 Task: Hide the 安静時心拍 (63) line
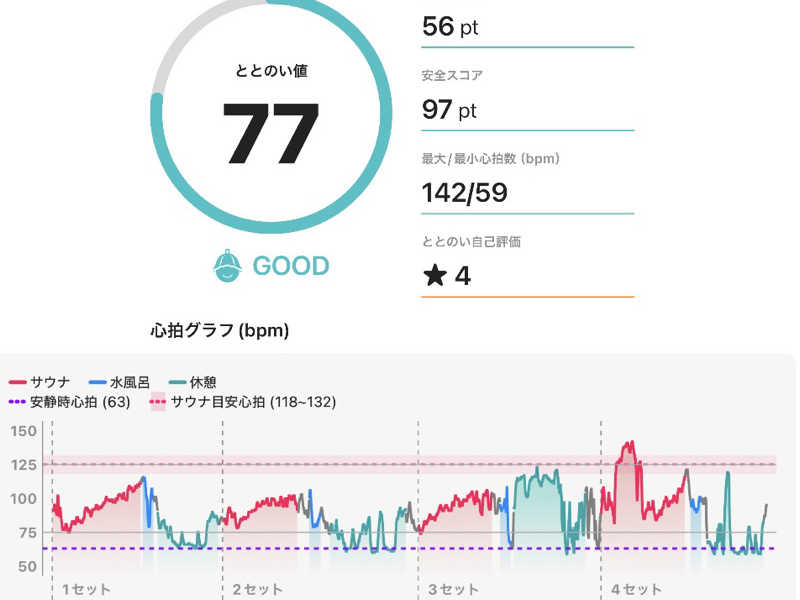click(72, 402)
